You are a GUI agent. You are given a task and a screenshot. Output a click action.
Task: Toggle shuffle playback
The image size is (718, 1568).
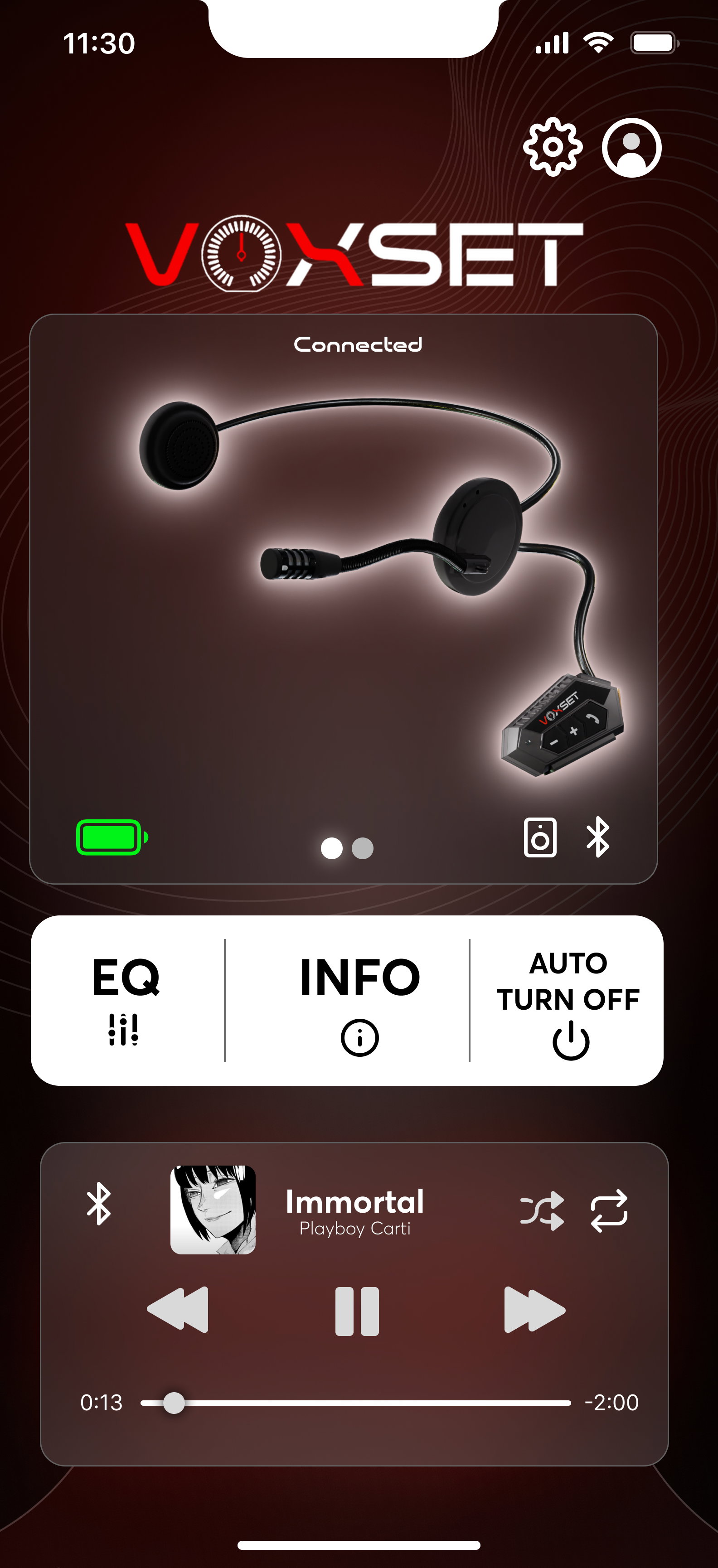[541, 1211]
